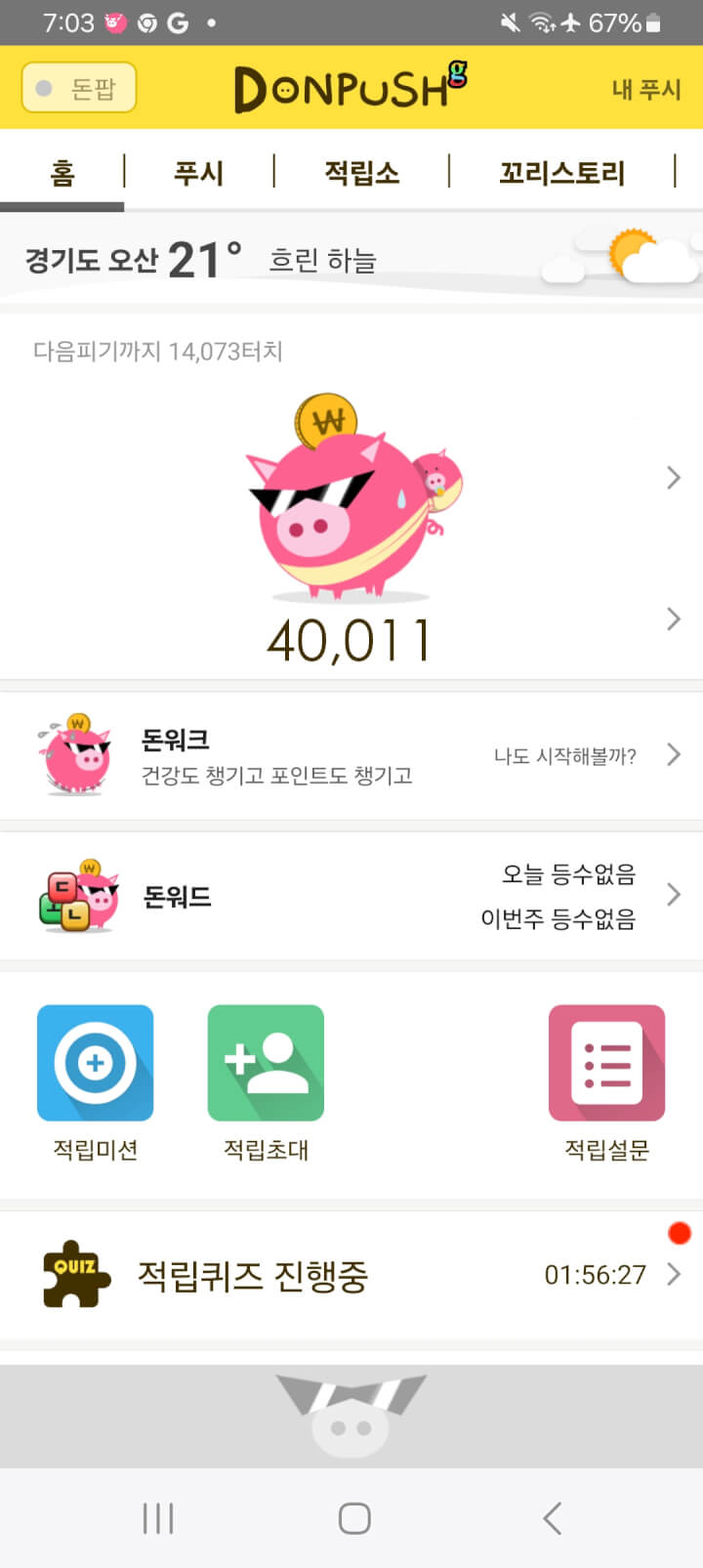Open 내 푸시
The image size is (703, 1568).
[645, 89]
